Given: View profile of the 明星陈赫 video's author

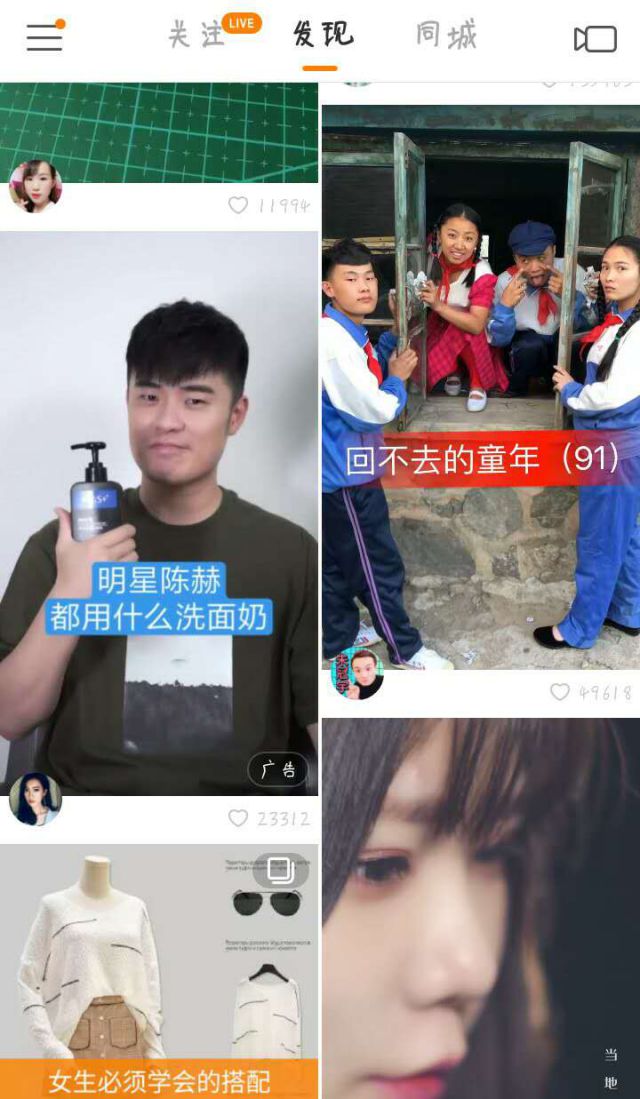Looking at the screenshot, I should tap(35, 798).
